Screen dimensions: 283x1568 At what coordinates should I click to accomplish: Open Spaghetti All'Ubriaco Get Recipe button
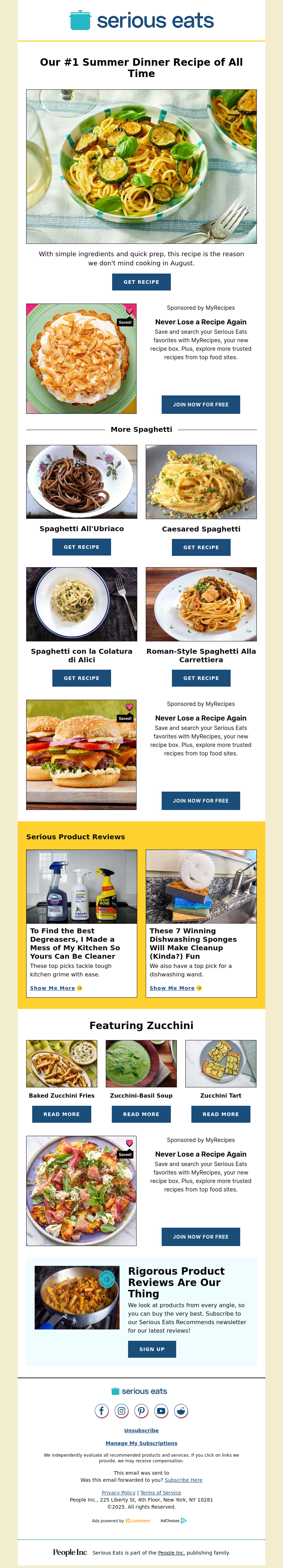point(82,547)
